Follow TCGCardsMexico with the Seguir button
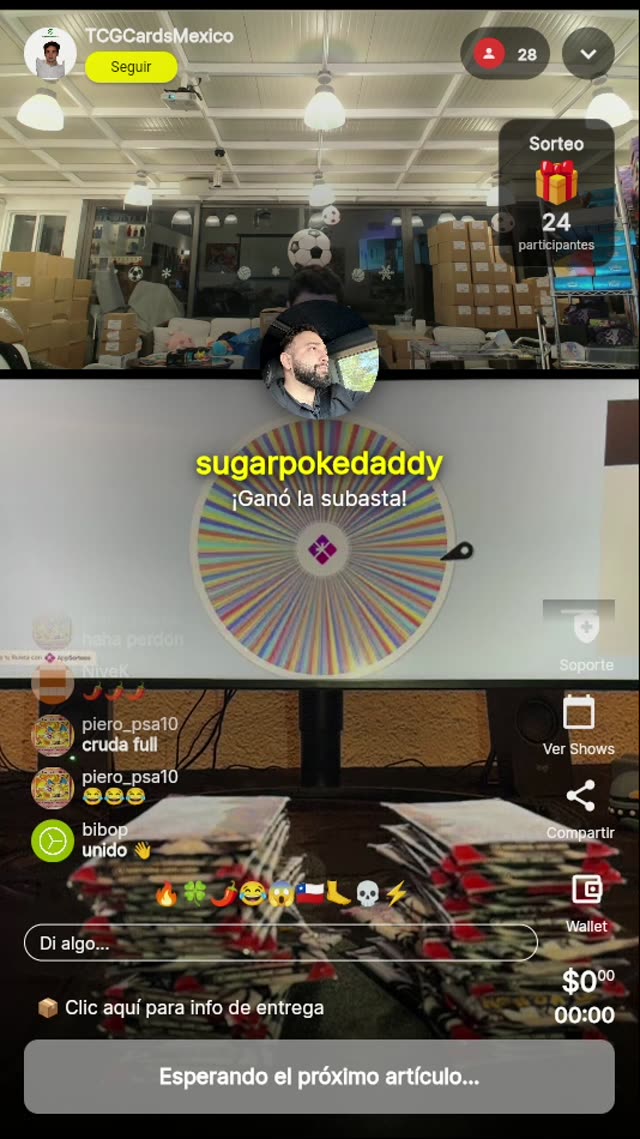The height and width of the screenshot is (1139, 640). [x=131, y=67]
